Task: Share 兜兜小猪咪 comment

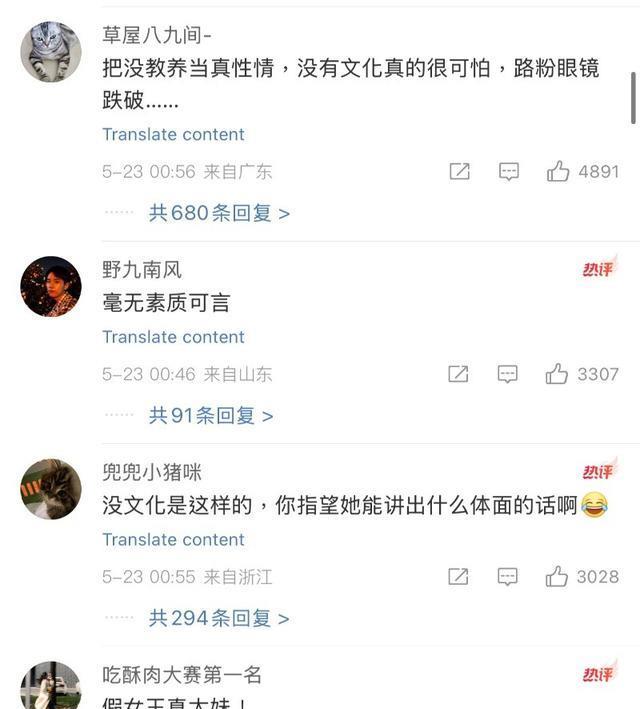Action: 458,577
